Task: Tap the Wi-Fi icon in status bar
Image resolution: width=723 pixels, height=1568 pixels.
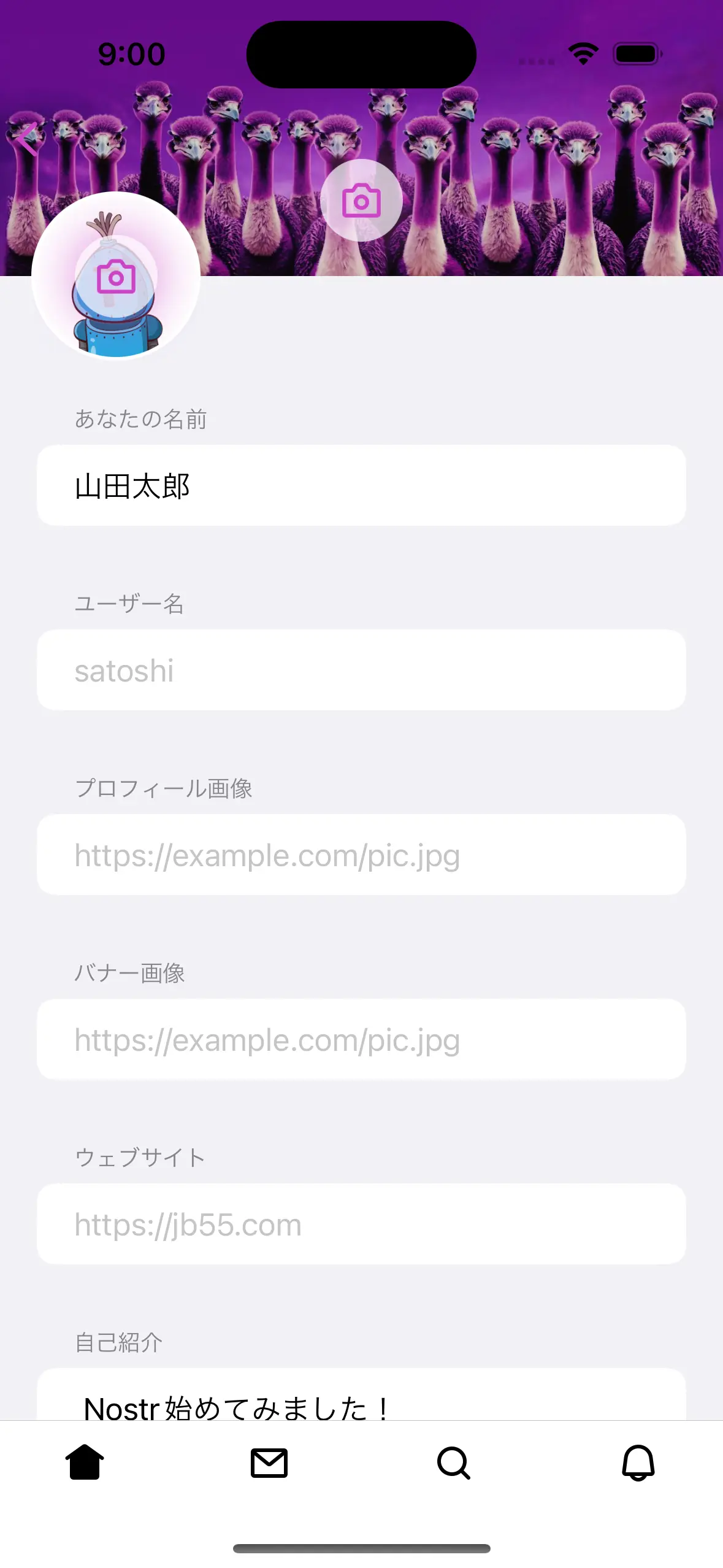Action: click(584, 54)
